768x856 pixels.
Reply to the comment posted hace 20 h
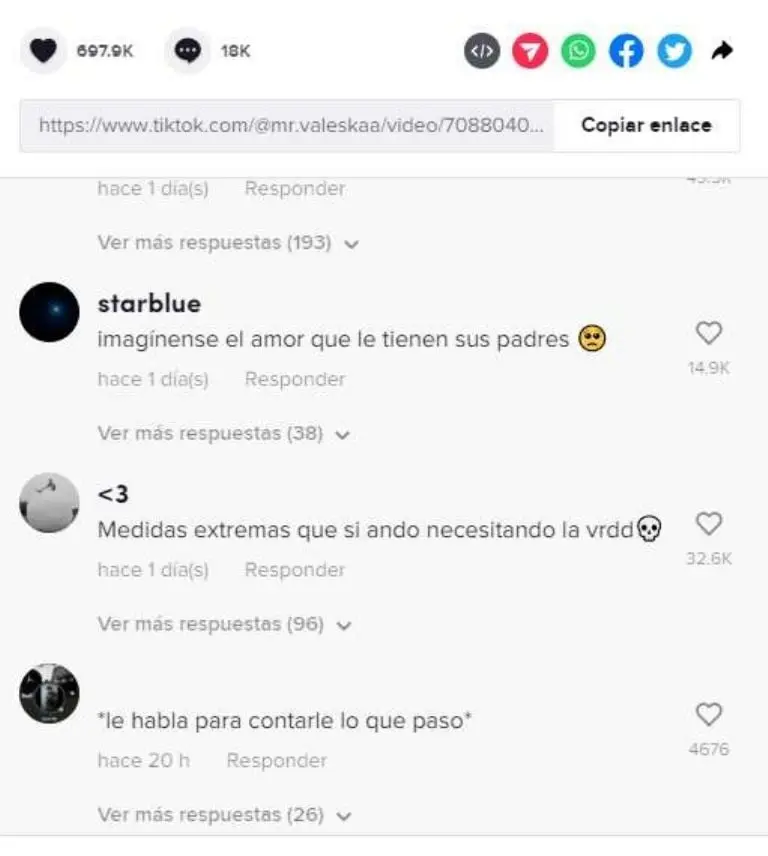pos(276,761)
